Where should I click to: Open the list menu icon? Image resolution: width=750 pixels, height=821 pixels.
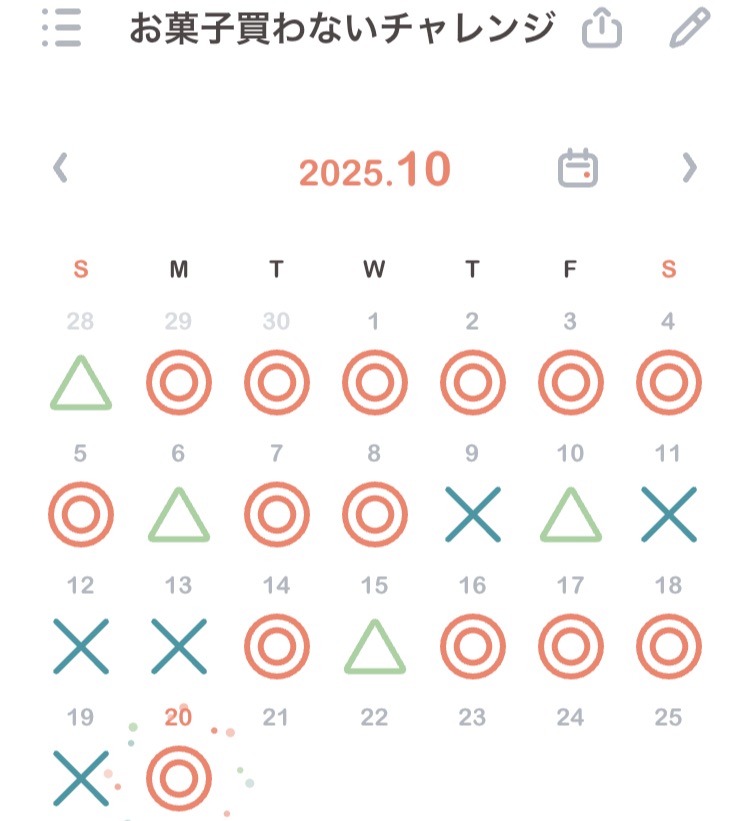(x=62, y=29)
